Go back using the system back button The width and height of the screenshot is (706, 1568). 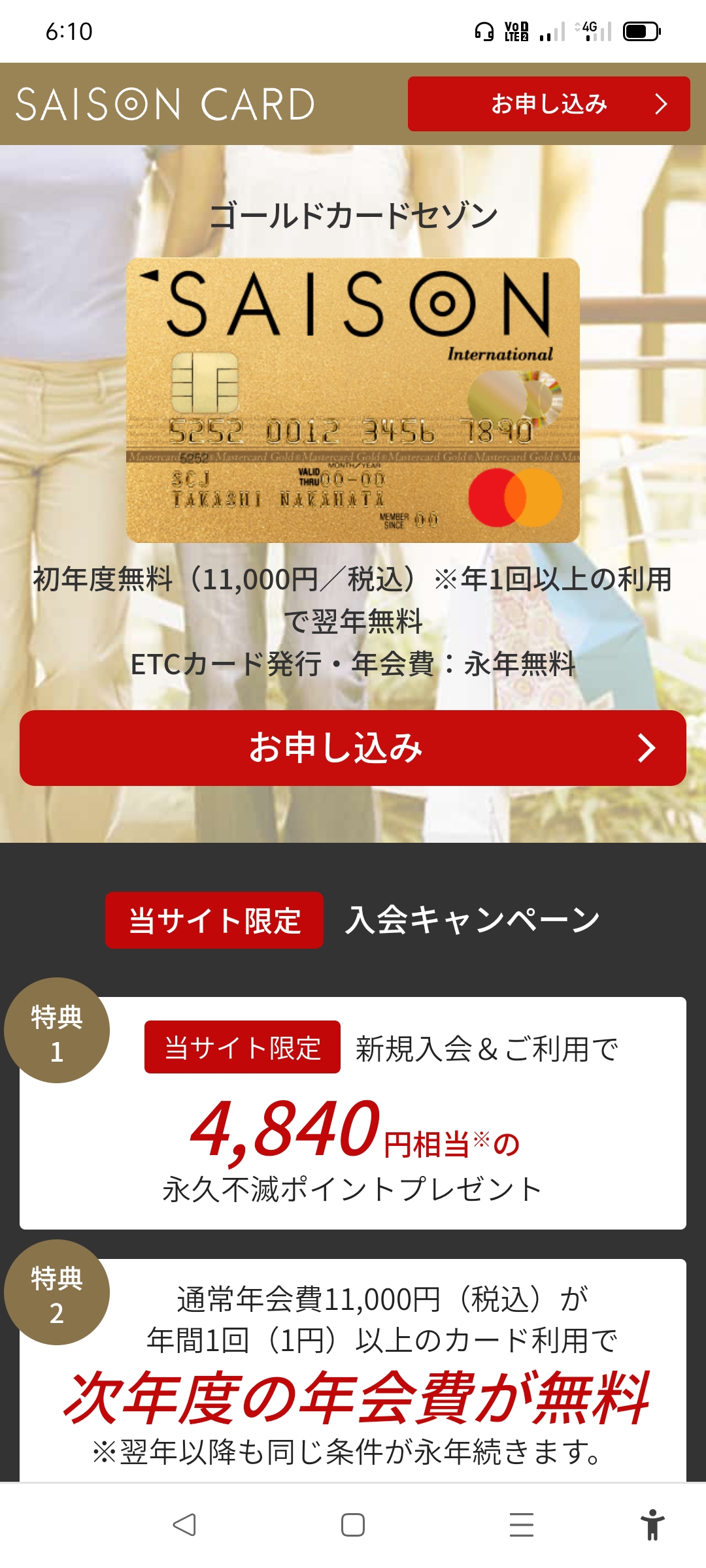pos(184,1525)
